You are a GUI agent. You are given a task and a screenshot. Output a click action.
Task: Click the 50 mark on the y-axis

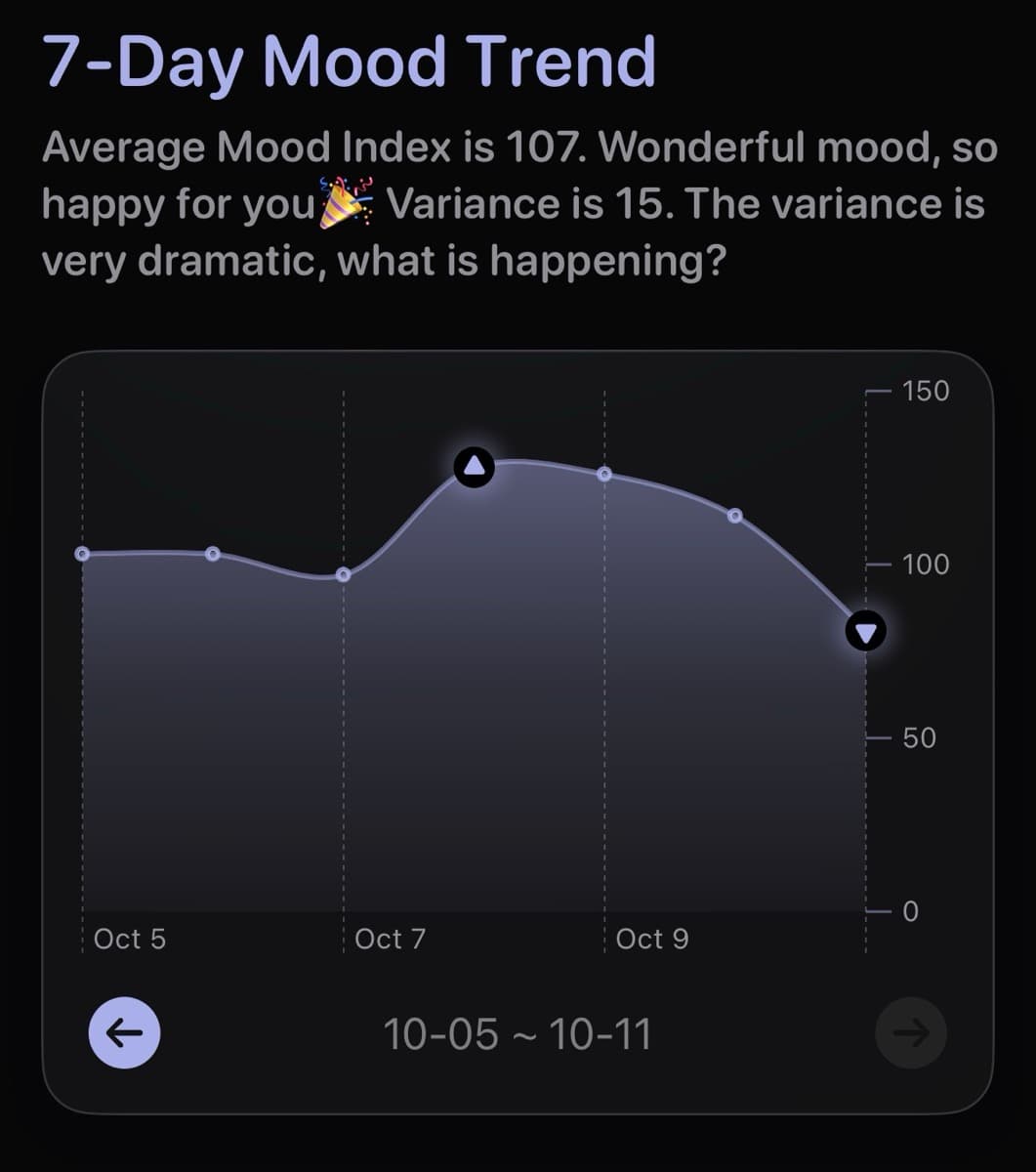pyautogui.click(x=917, y=738)
